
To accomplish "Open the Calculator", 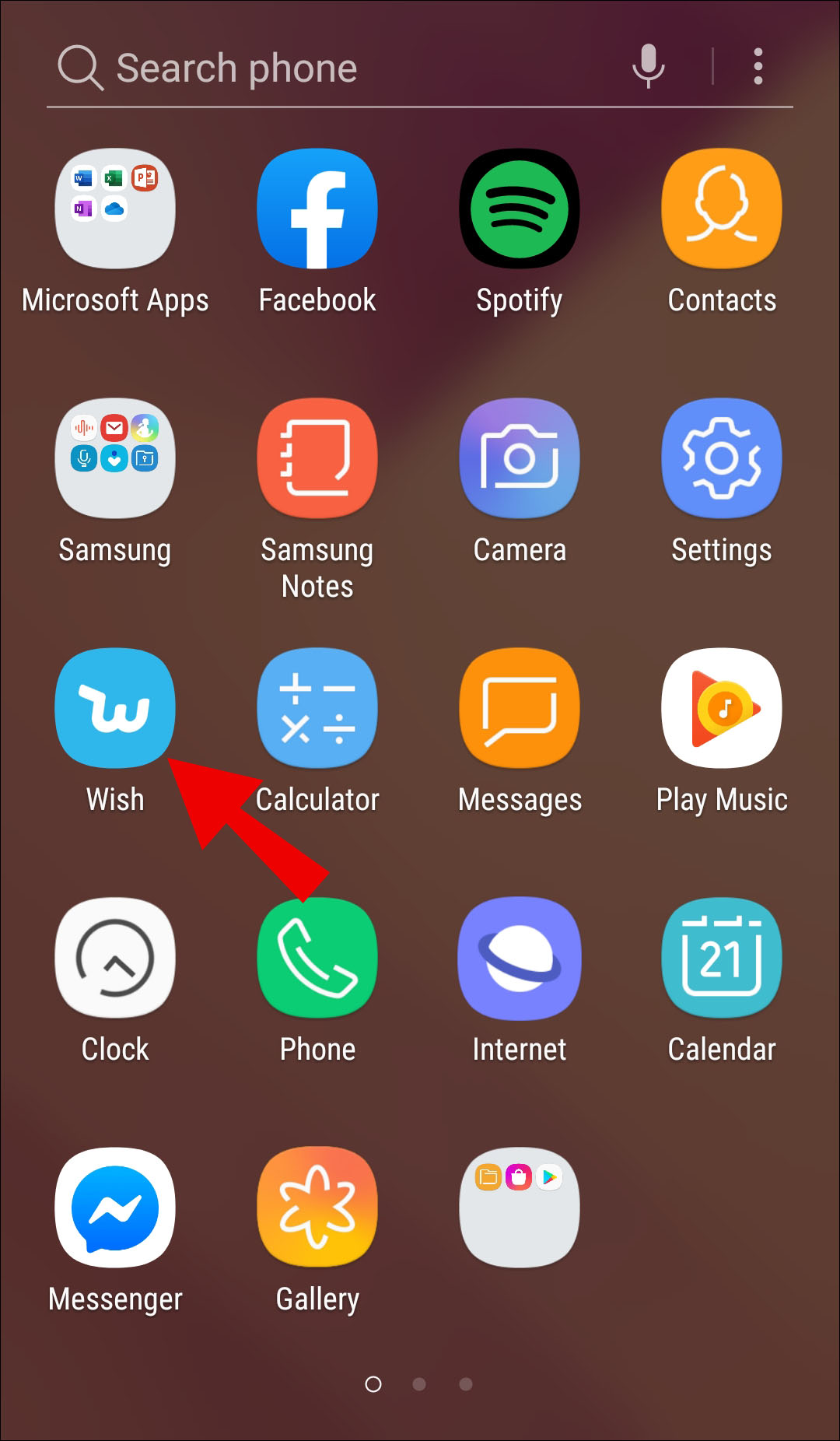I will (x=317, y=708).
